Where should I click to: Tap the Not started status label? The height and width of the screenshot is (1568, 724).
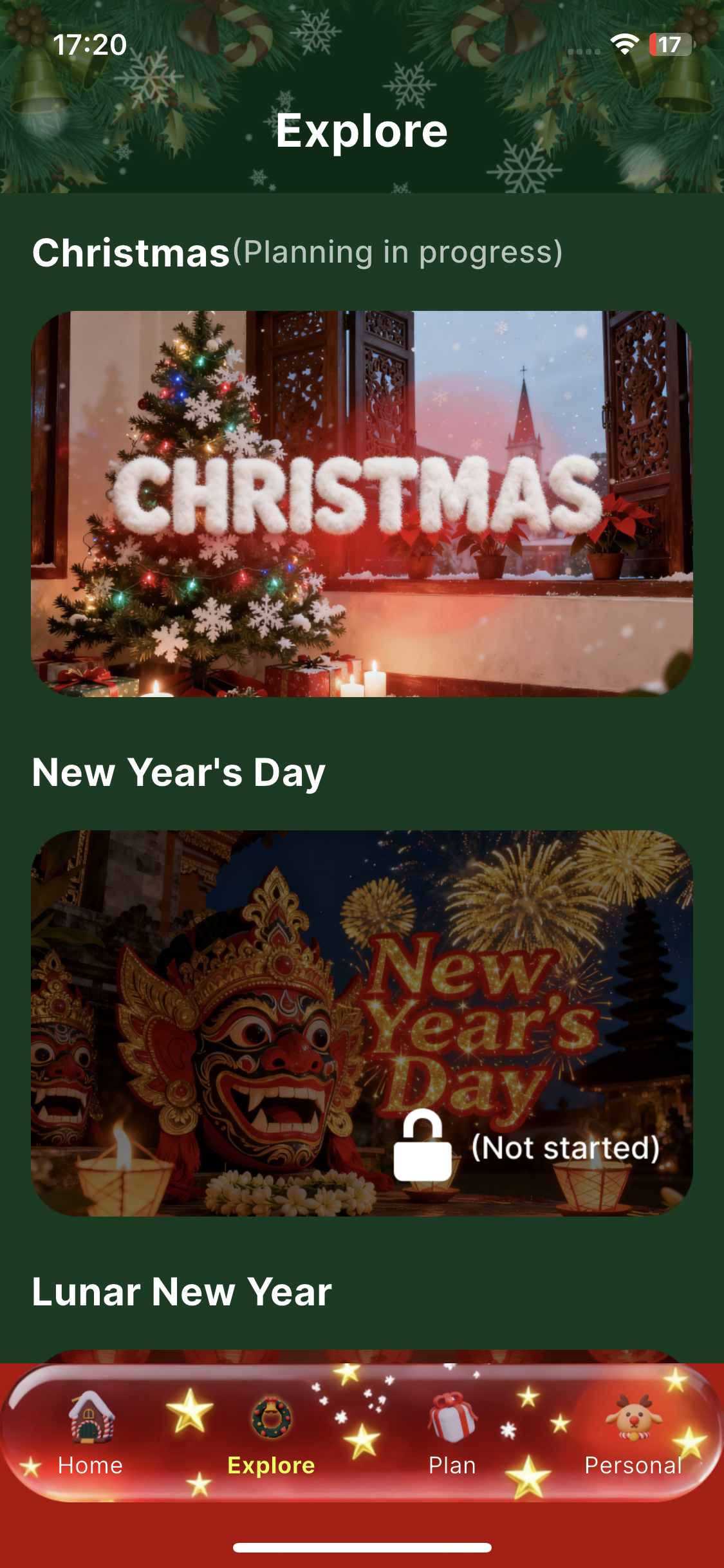click(565, 1147)
